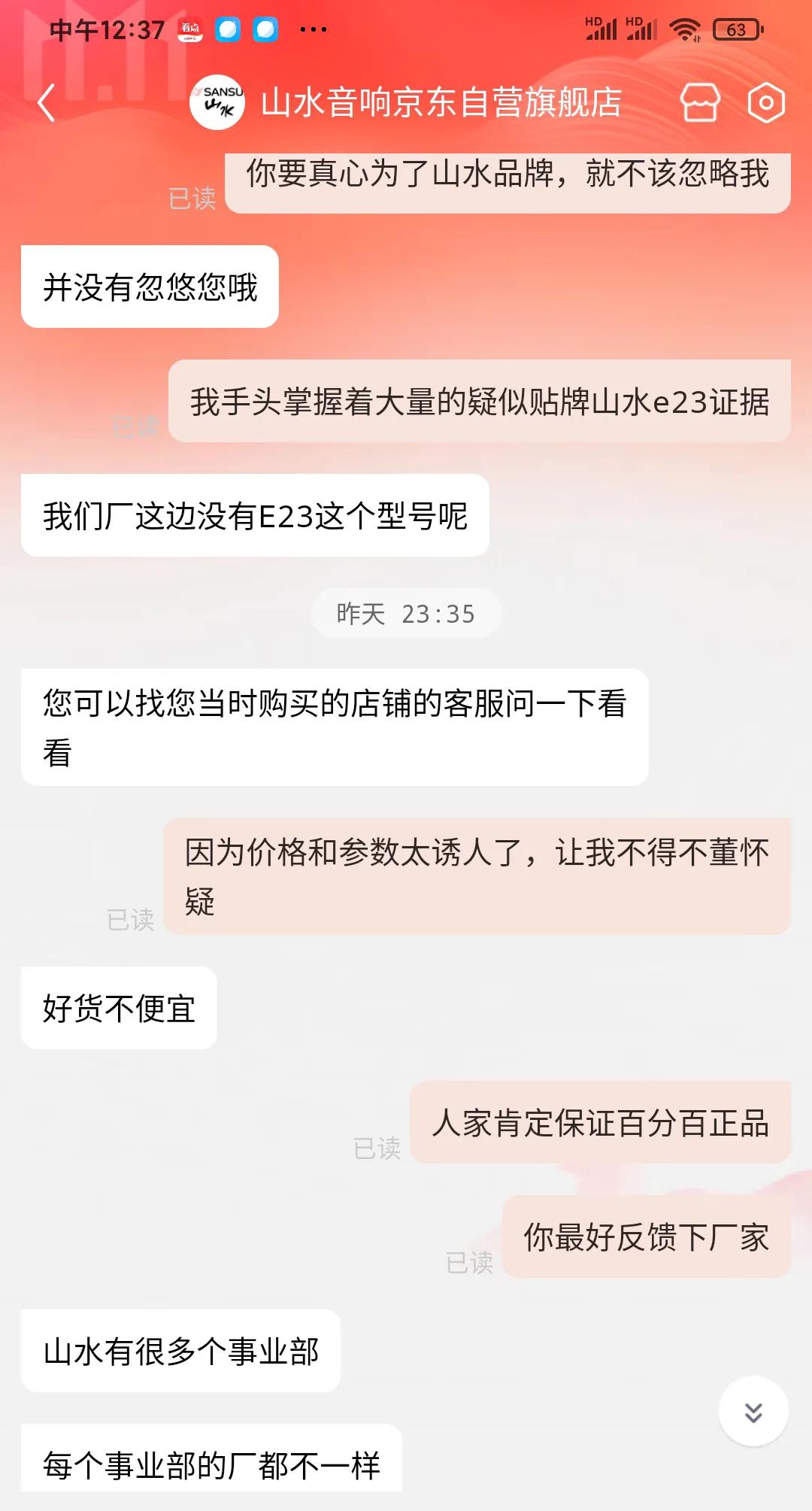Open chat settings via the hexagon gear icon
812x1511 pixels.
(x=765, y=104)
